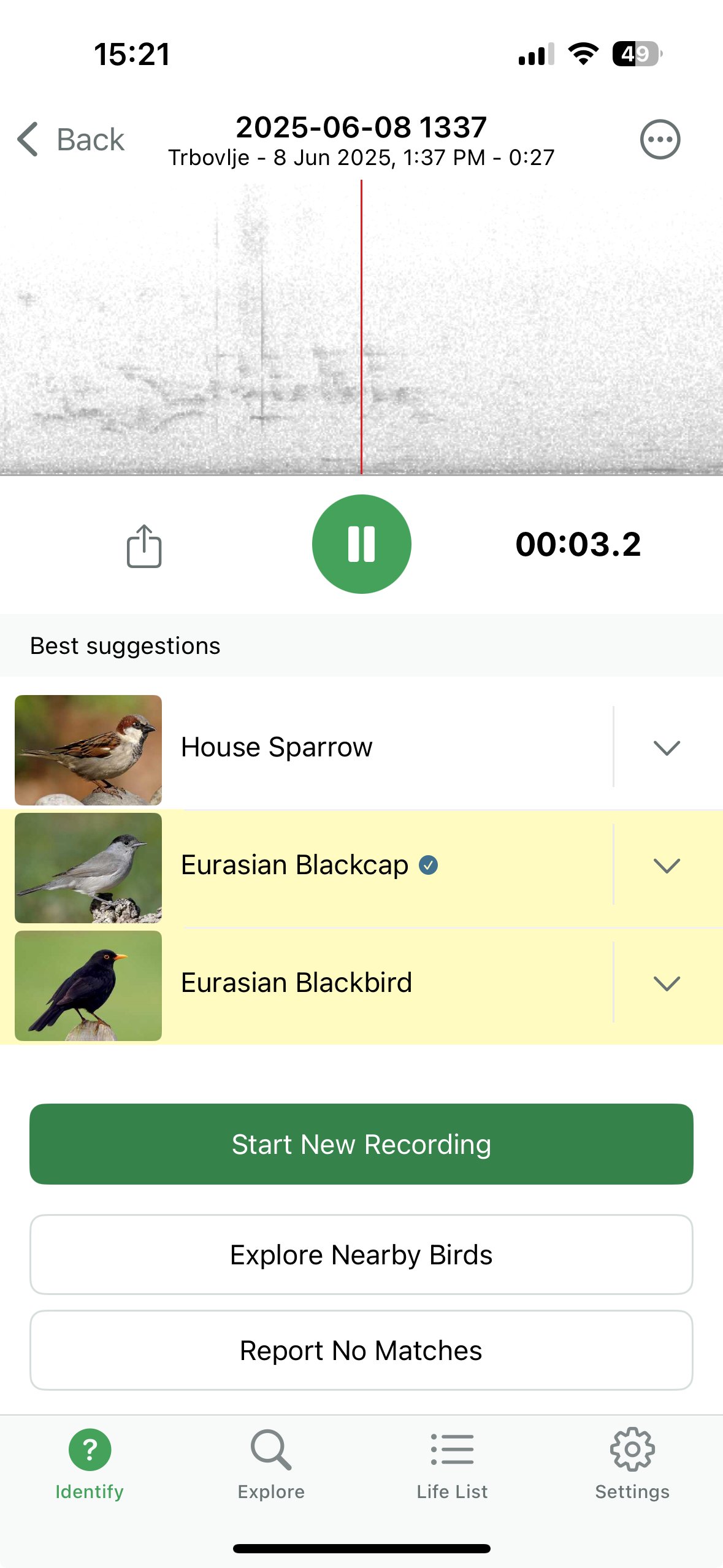This screenshot has width=723, height=1568.
Task: Open the Settings tab
Action: coord(632,1463)
